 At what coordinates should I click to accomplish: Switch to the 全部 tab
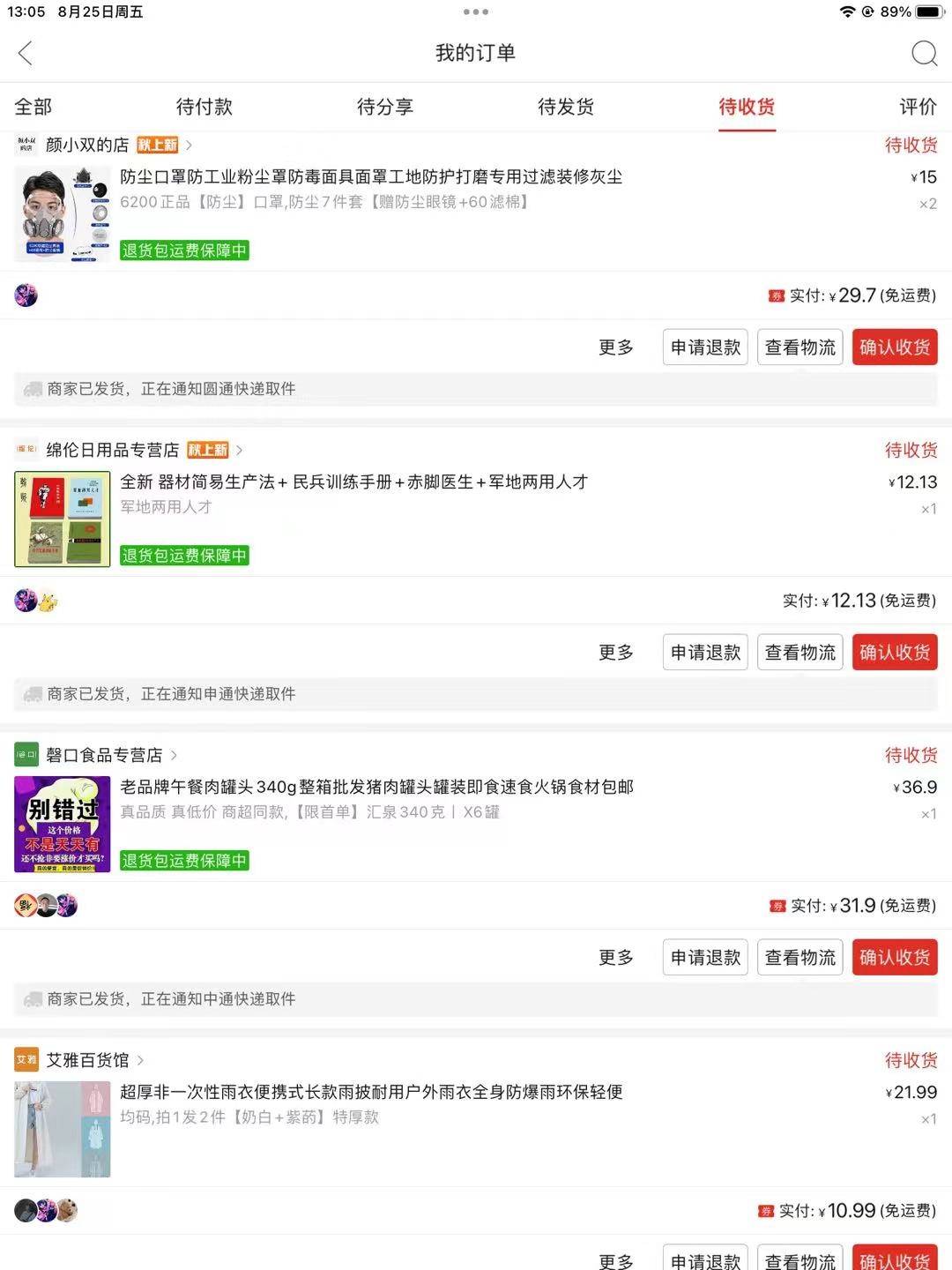pyautogui.click(x=33, y=107)
